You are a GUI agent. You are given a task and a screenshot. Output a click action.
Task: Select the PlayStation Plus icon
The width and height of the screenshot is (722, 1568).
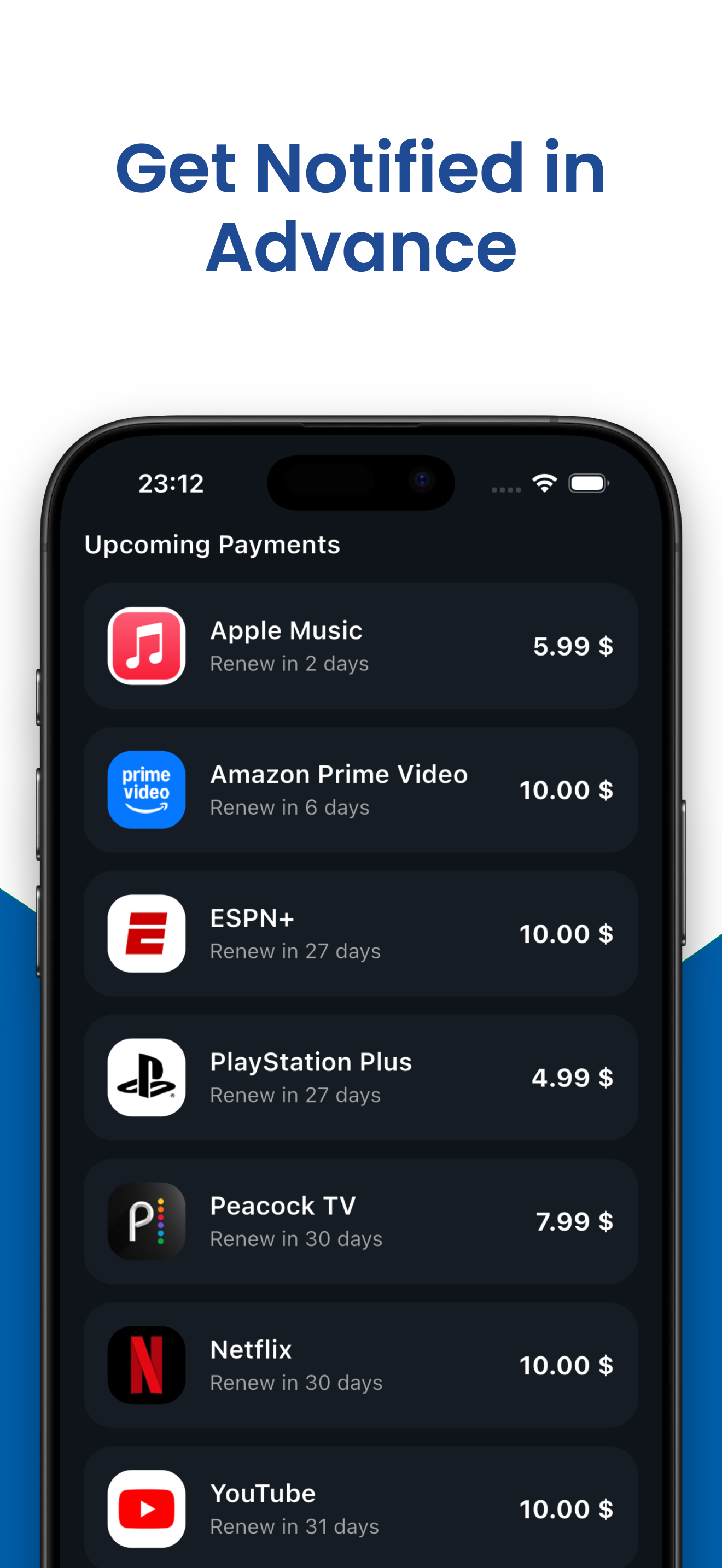(146, 1077)
